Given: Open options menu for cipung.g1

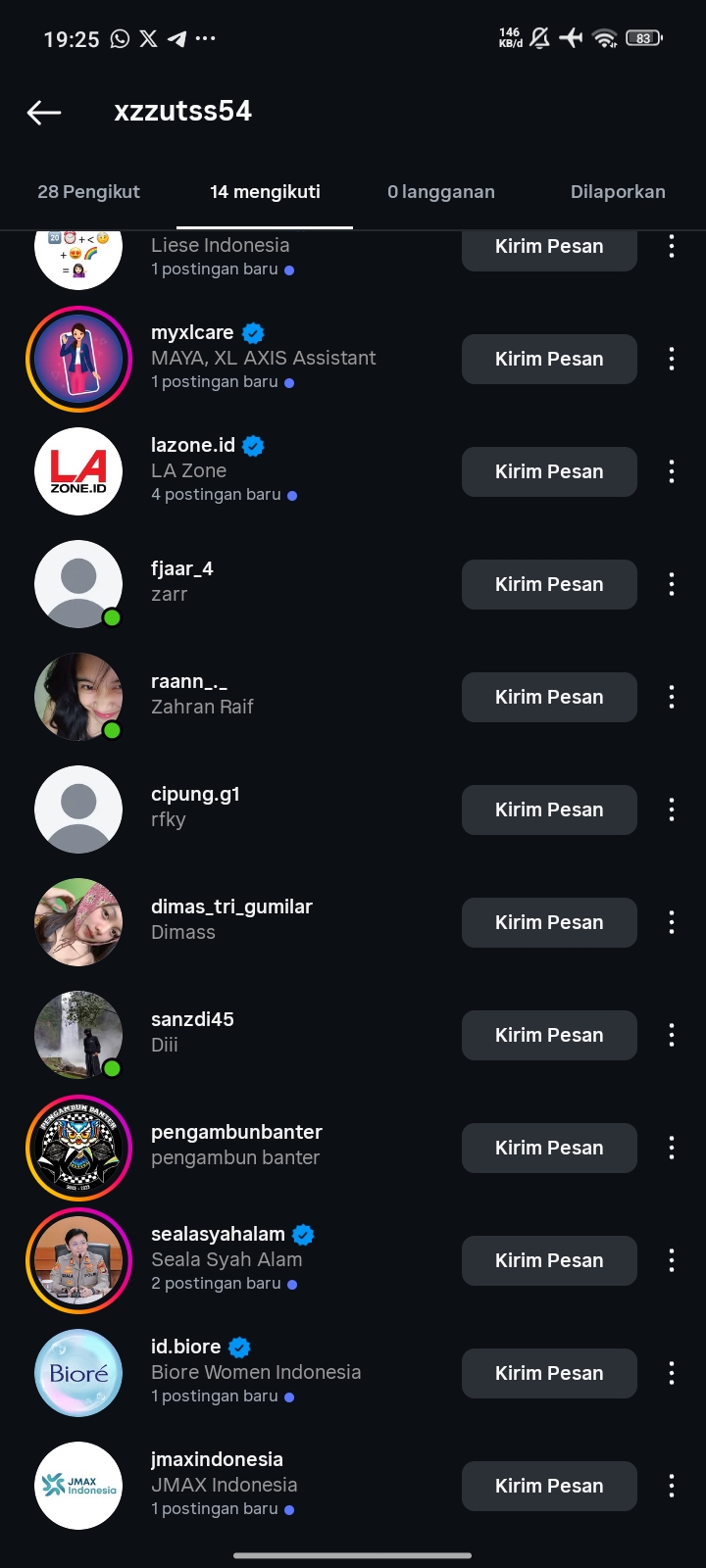Looking at the screenshot, I should click(x=672, y=809).
